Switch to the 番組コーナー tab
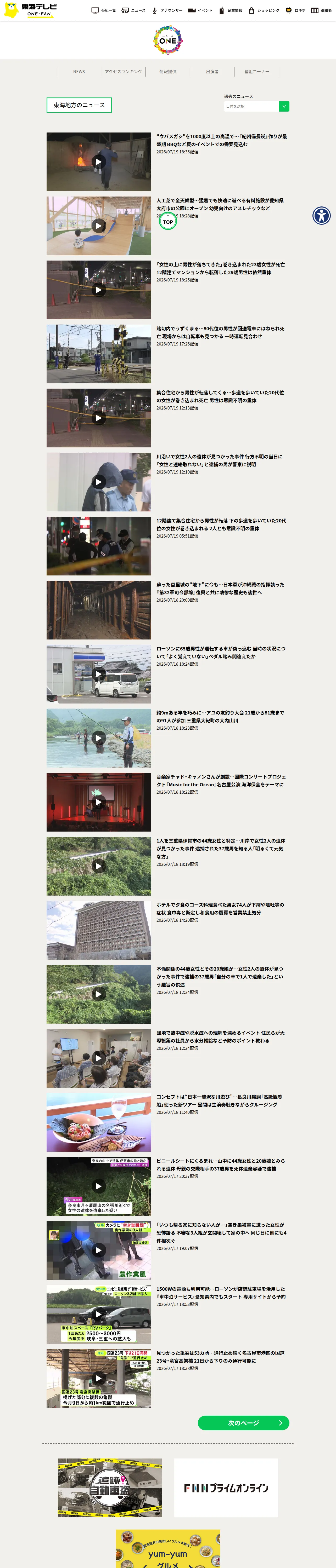This screenshot has height=1568, width=336. click(257, 72)
